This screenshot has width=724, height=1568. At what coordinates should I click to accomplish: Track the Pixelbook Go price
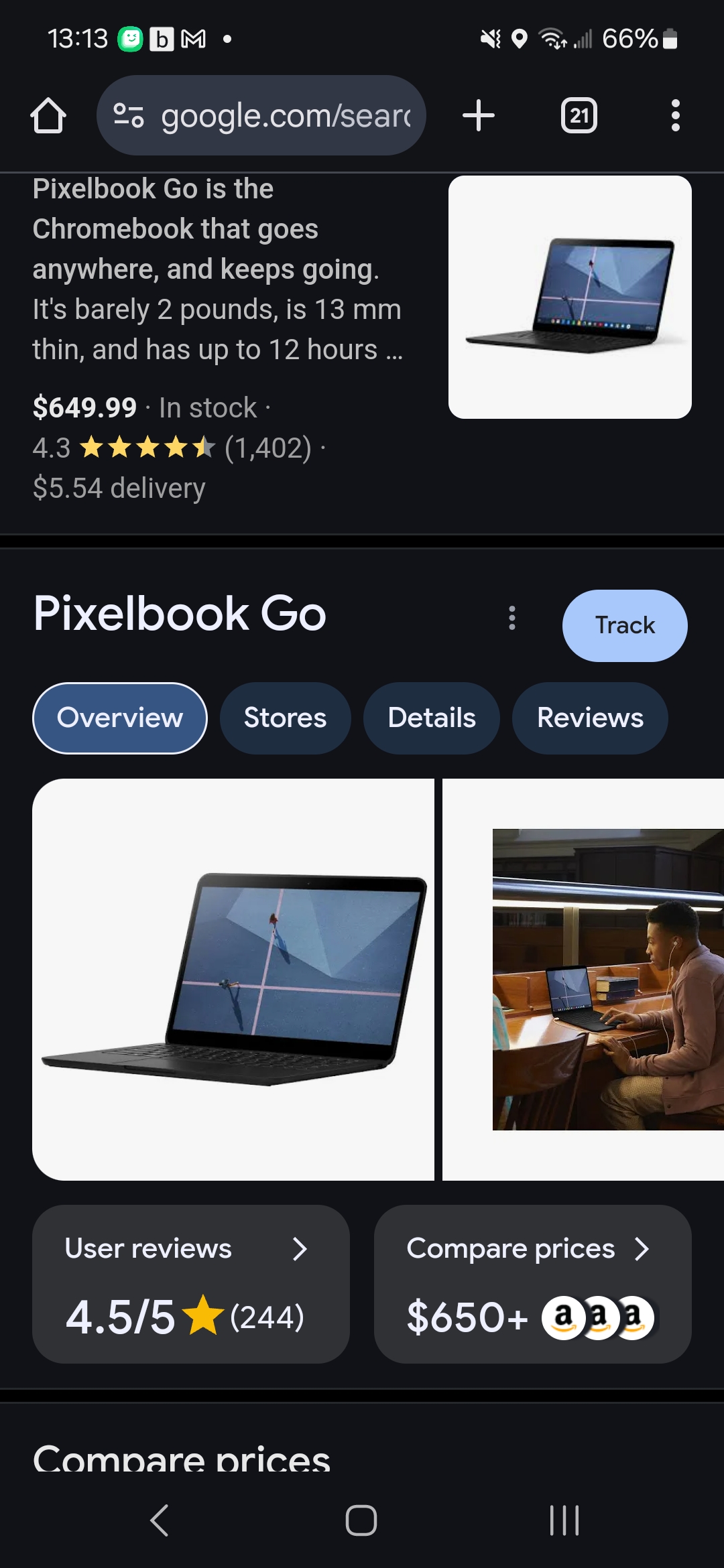point(625,625)
